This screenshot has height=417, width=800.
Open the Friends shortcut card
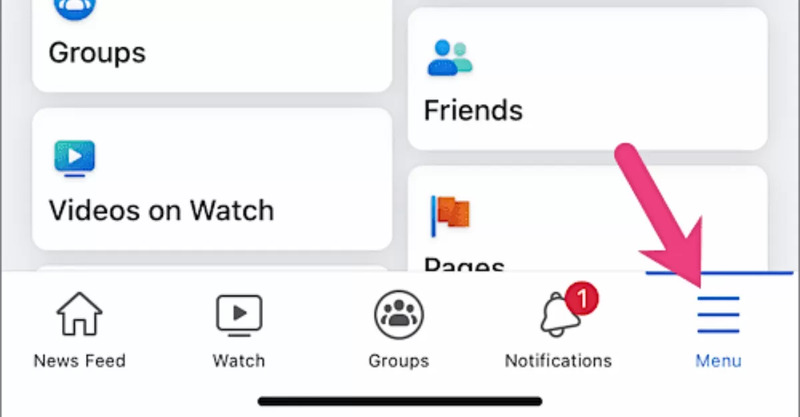587,80
